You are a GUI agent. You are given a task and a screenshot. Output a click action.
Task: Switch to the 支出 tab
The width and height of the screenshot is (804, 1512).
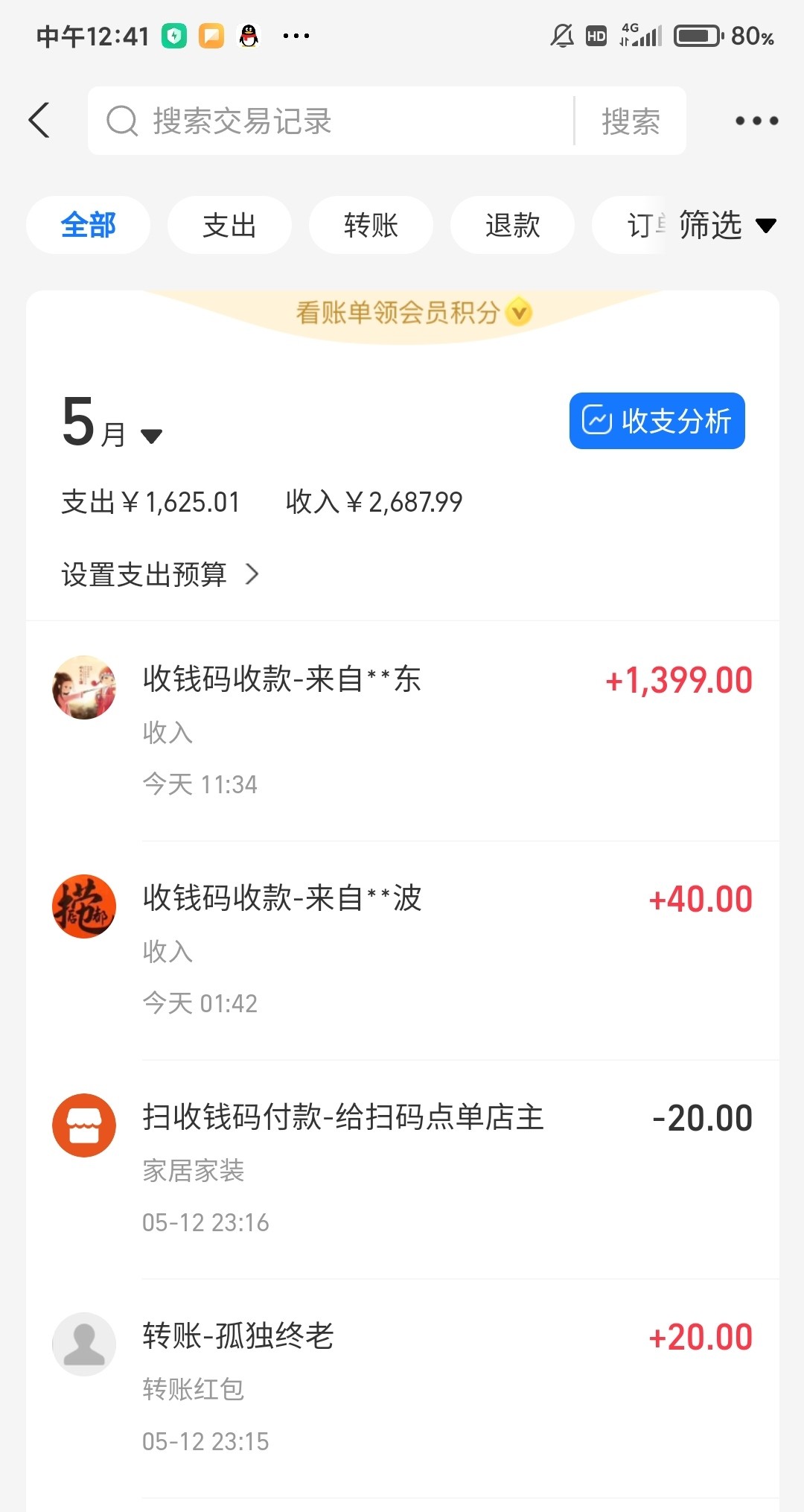tap(229, 225)
